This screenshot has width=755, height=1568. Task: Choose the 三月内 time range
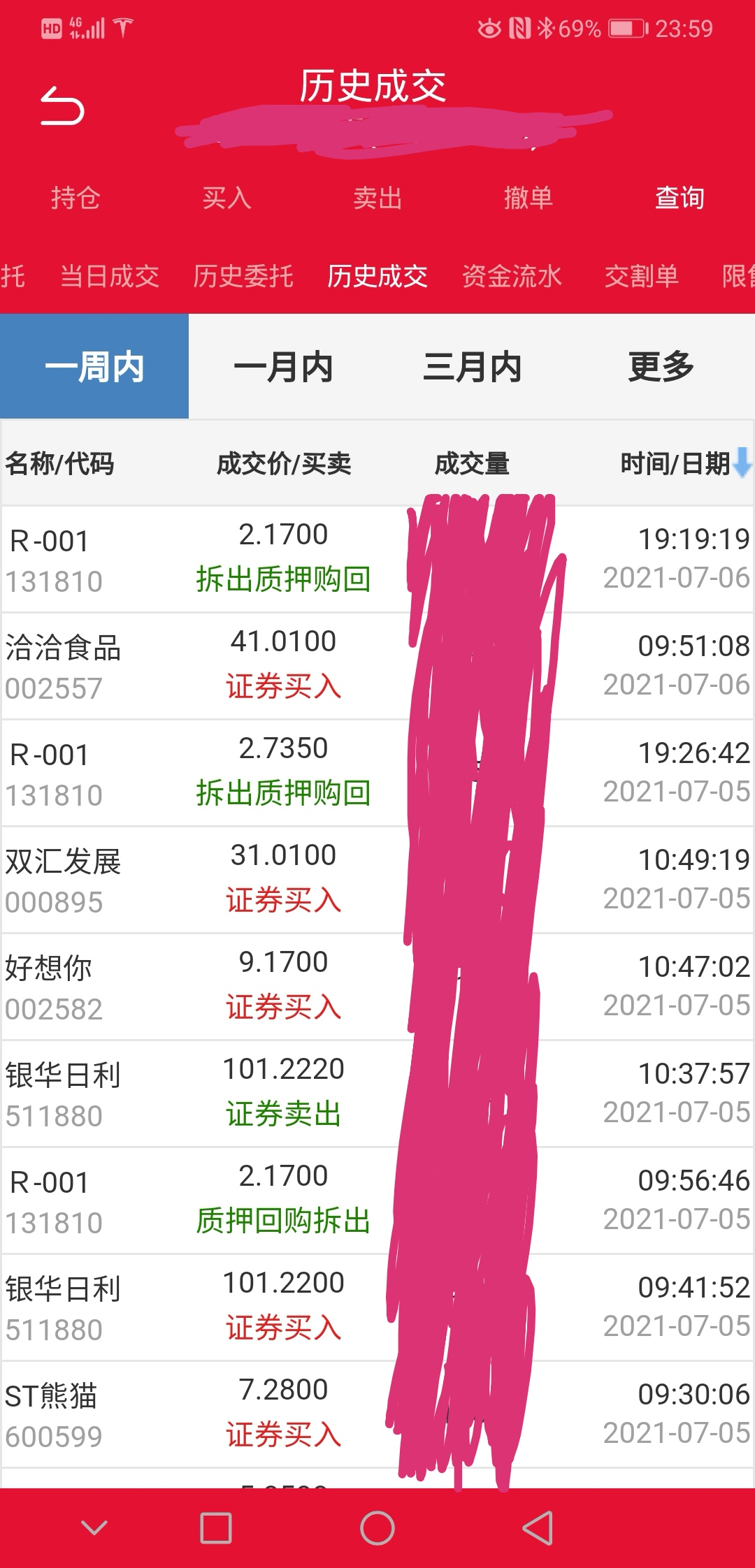pos(472,367)
